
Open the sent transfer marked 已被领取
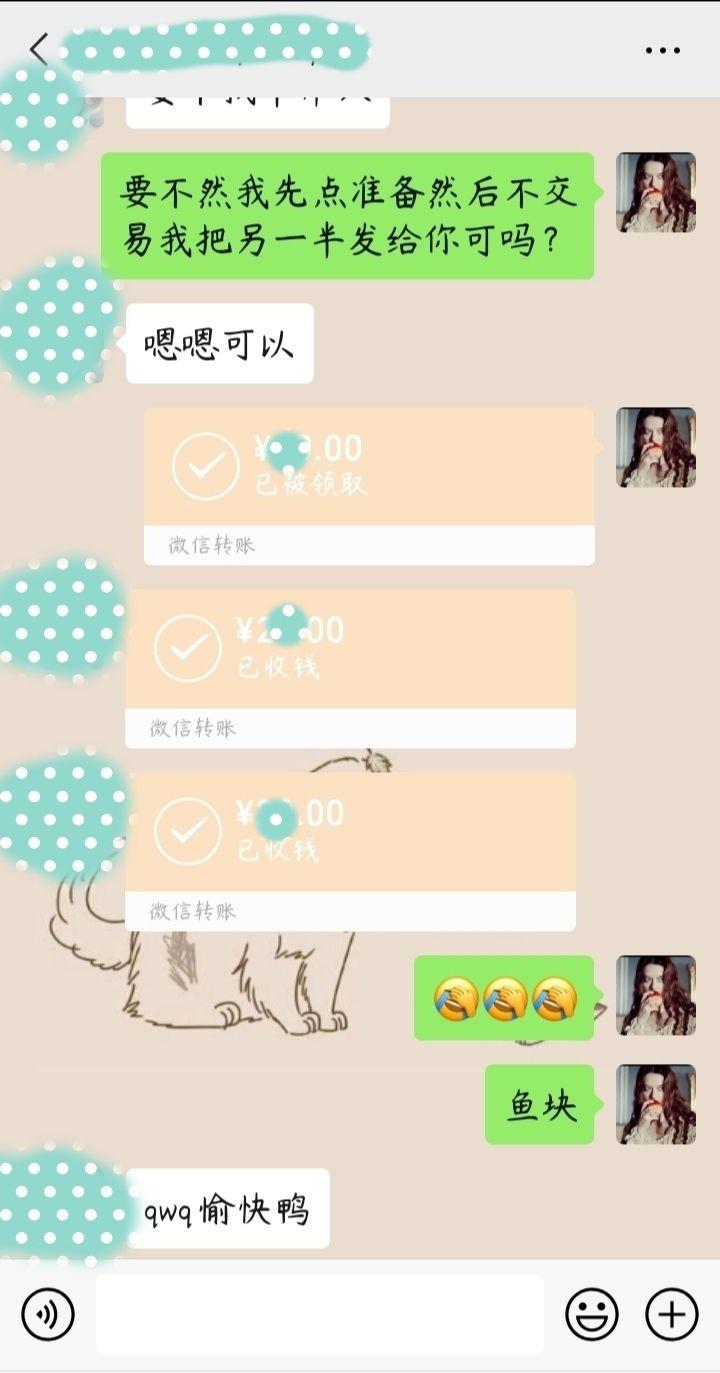[369, 485]
